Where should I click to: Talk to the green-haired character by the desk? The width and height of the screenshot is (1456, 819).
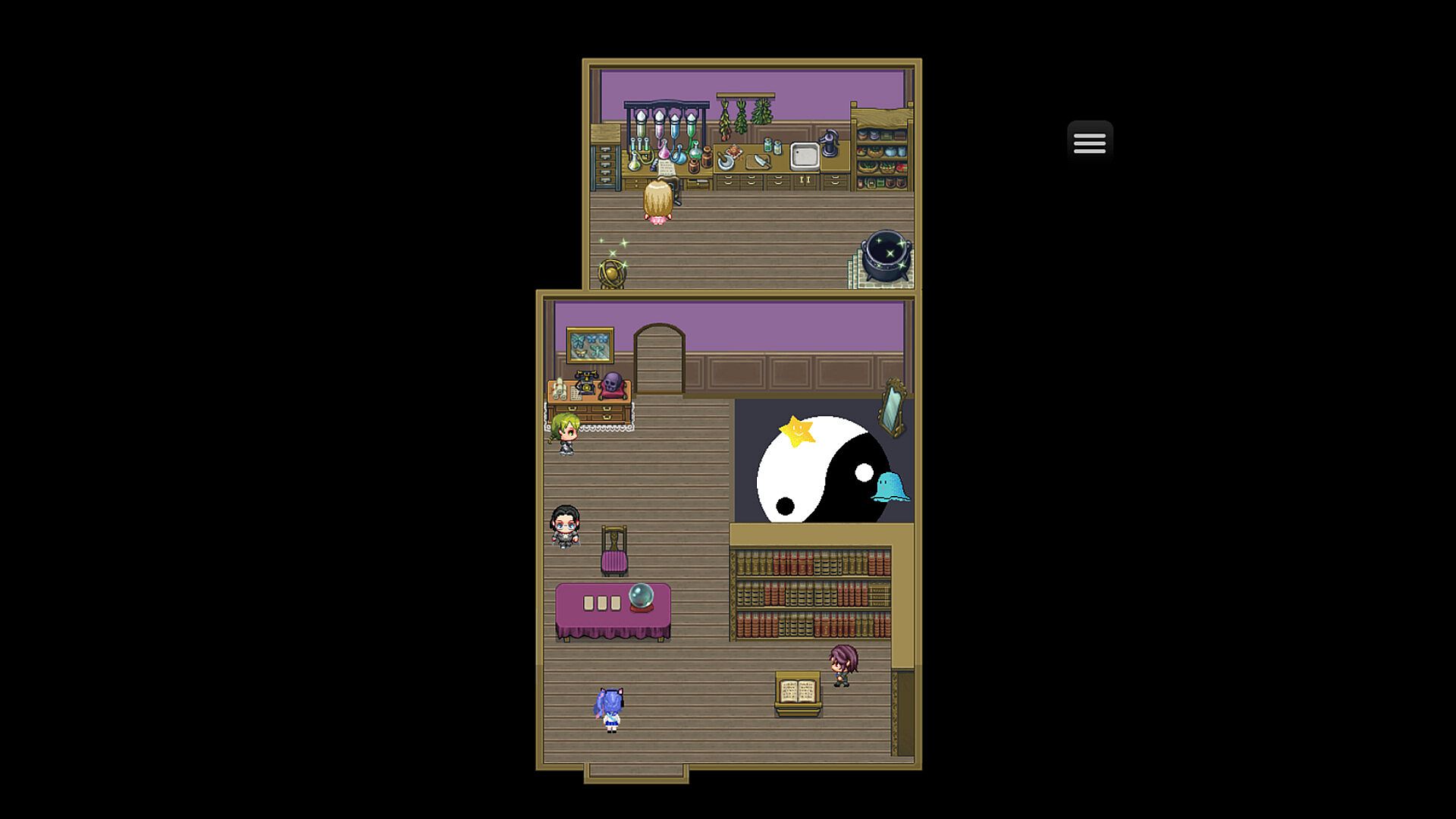[x=566, y=434]
